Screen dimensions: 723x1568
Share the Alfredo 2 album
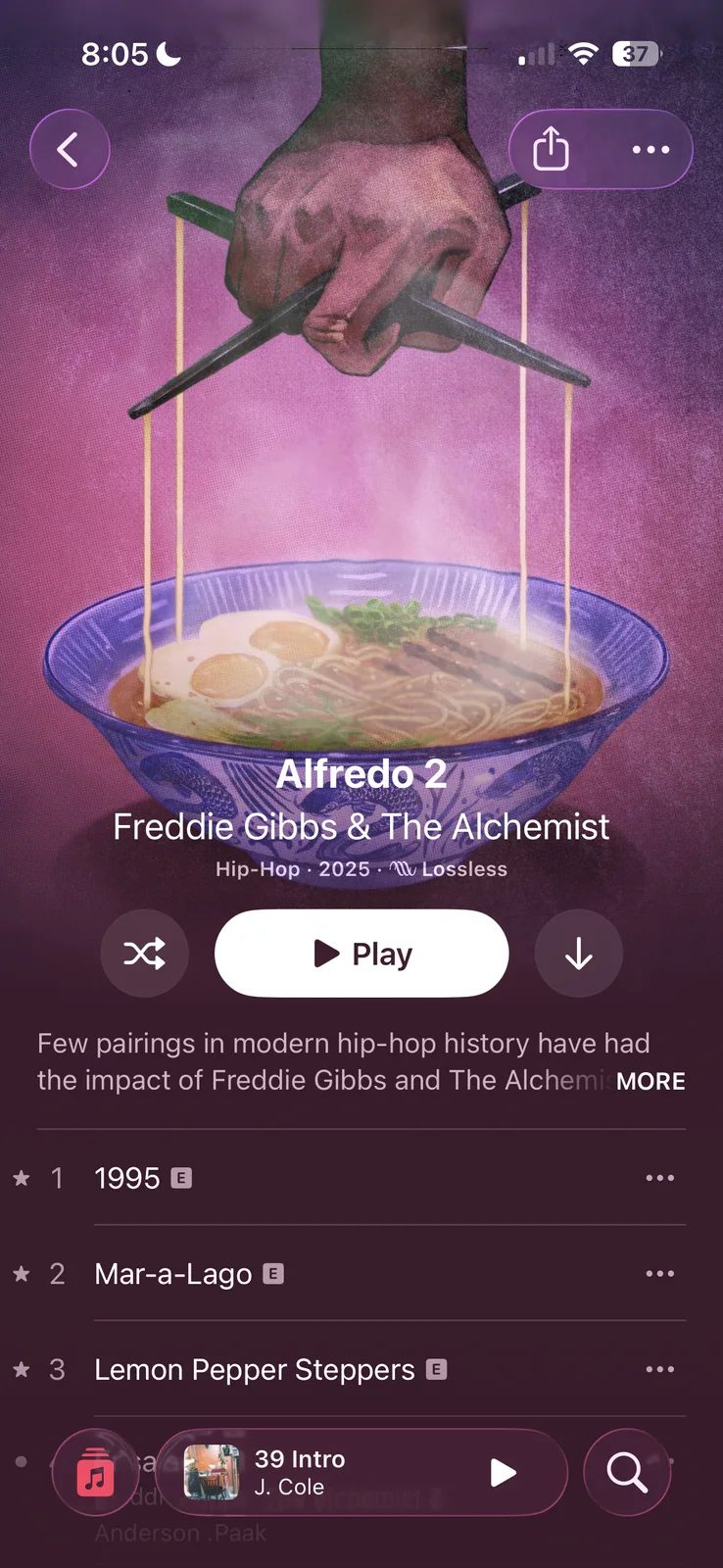551,150
